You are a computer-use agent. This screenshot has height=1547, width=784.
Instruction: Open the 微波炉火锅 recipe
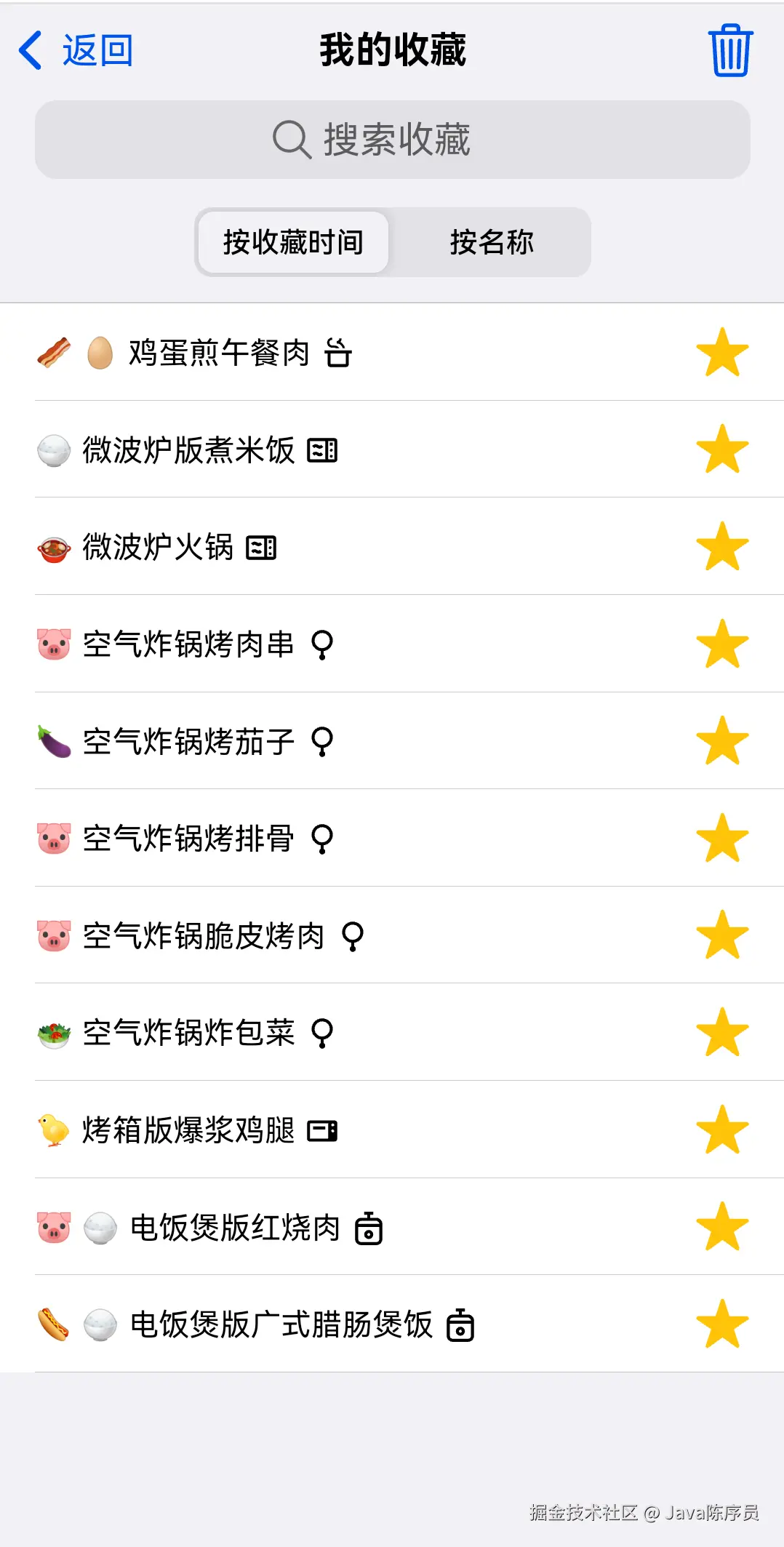coord(158,547)
